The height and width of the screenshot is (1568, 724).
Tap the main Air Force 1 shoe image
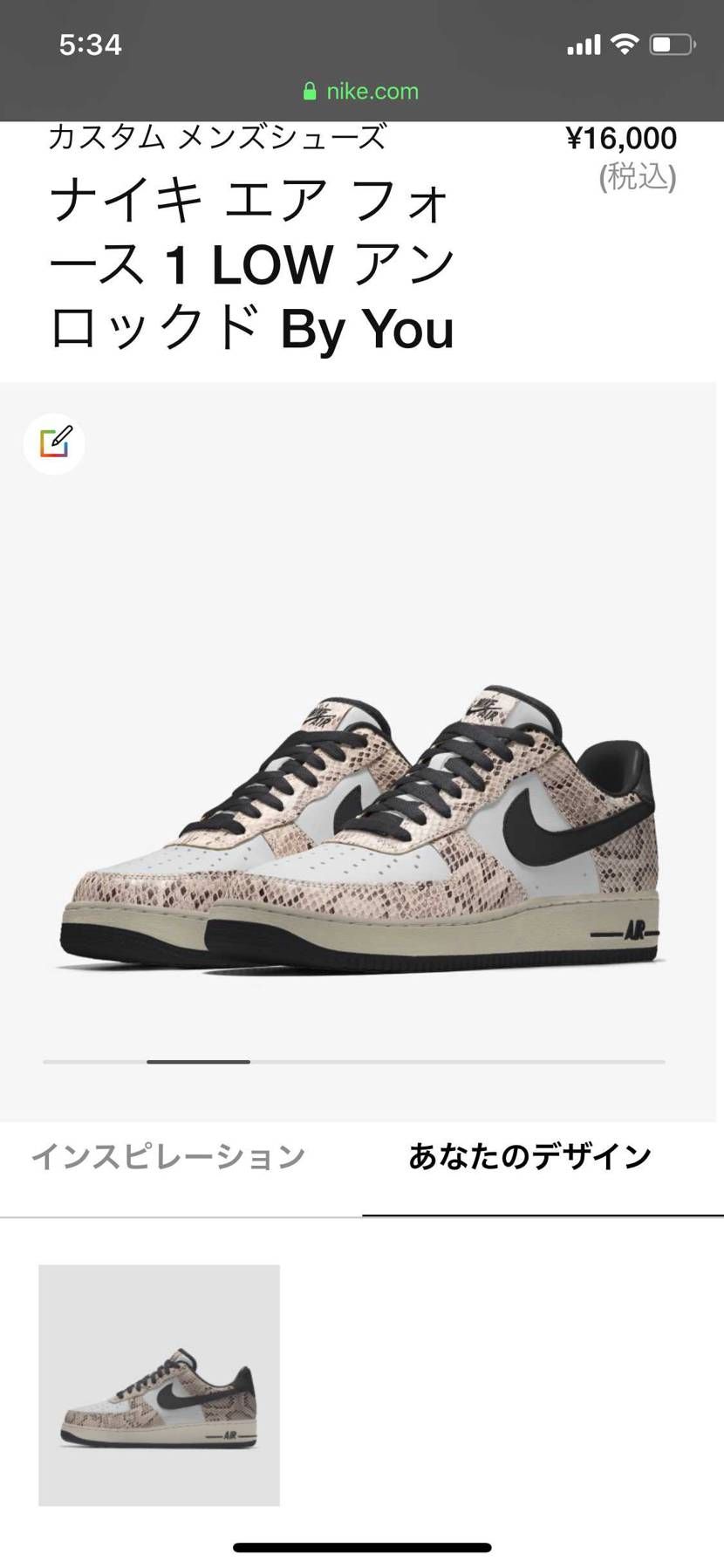point(358,829)
